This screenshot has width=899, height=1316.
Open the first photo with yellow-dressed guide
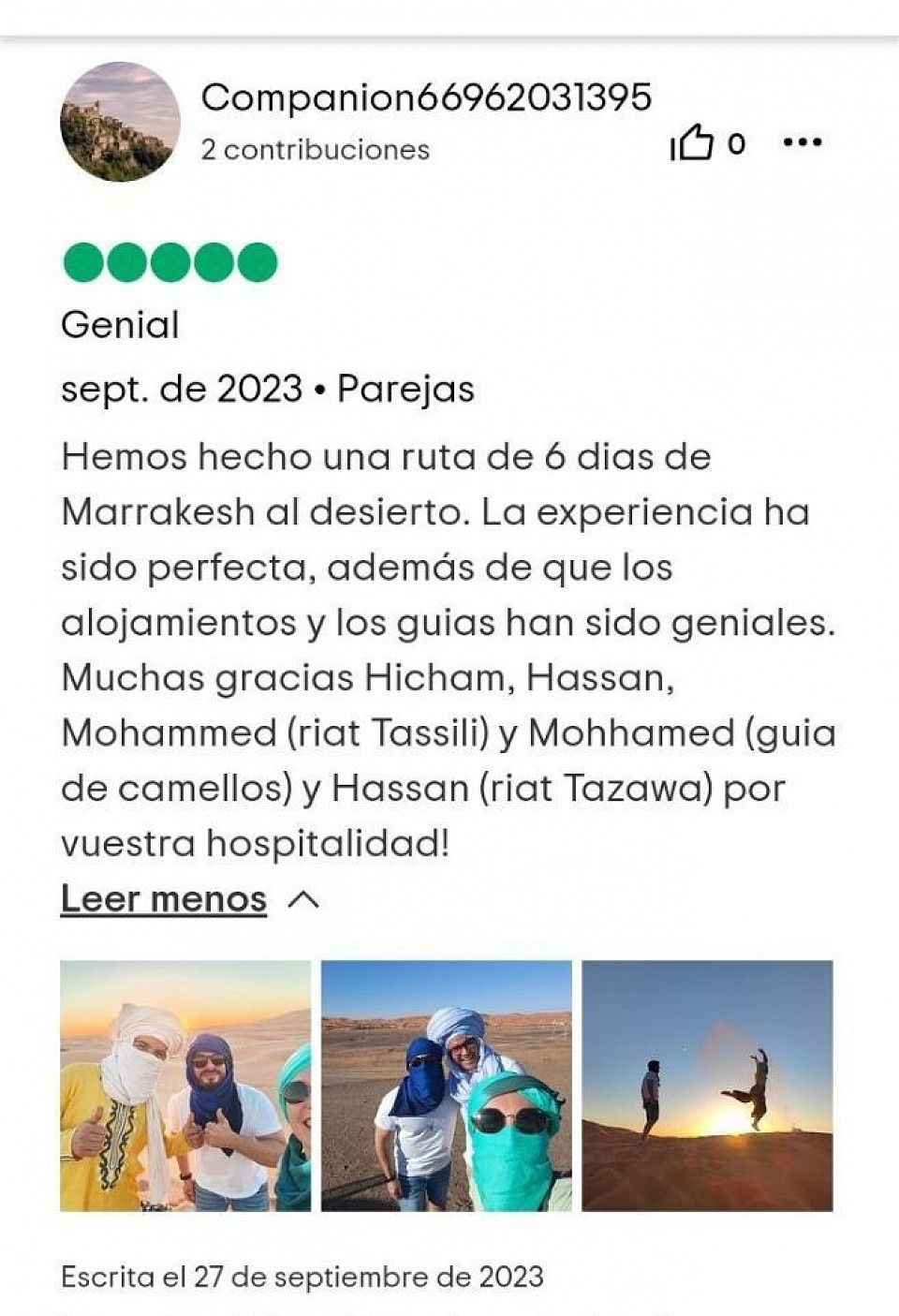tap(185, 1086)
